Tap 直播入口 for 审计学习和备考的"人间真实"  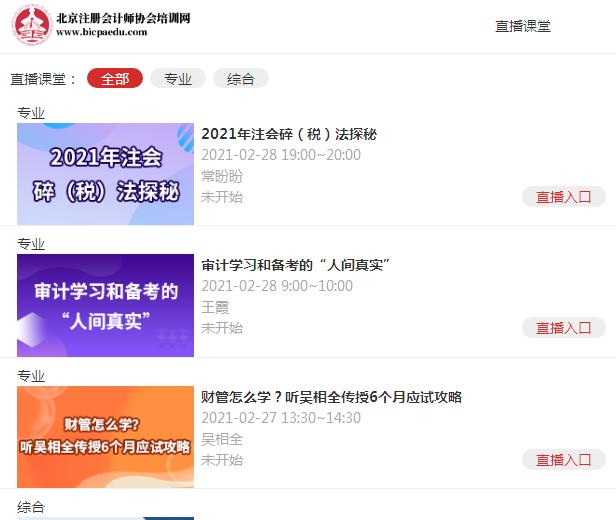(x=564, y=328)
